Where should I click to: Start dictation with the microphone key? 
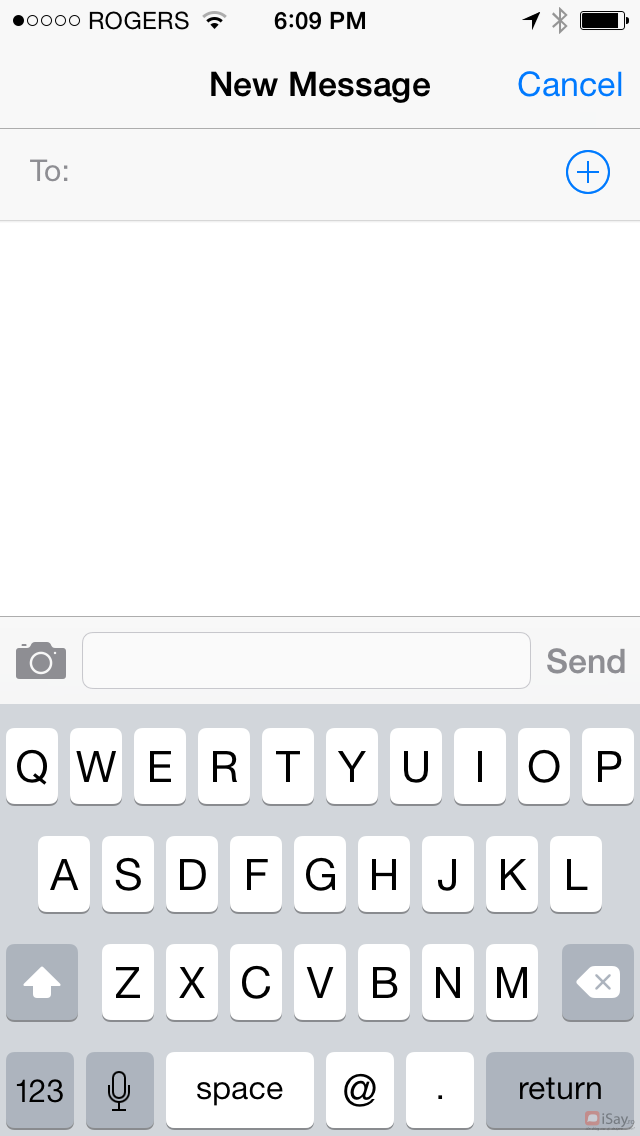[120, 1089]
